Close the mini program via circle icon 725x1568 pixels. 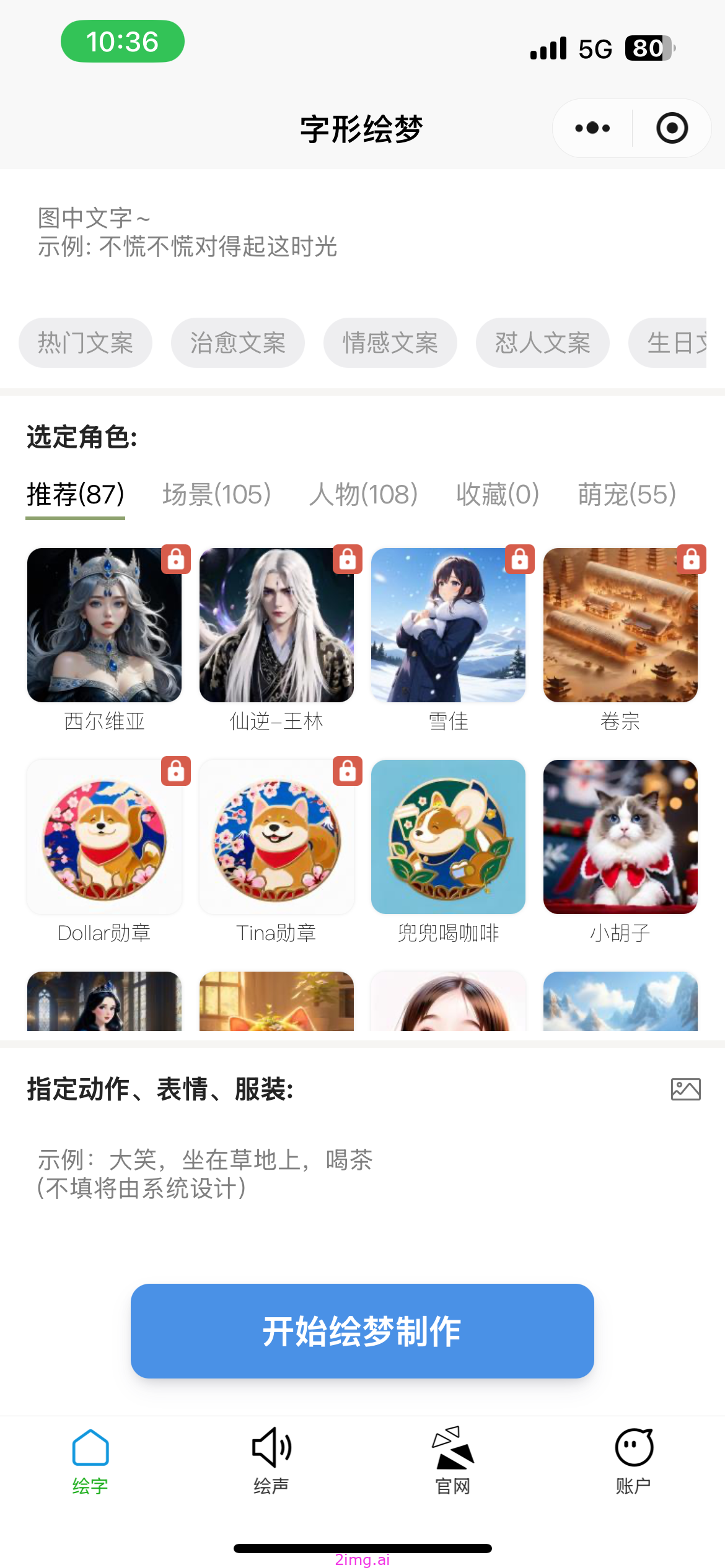672,128
